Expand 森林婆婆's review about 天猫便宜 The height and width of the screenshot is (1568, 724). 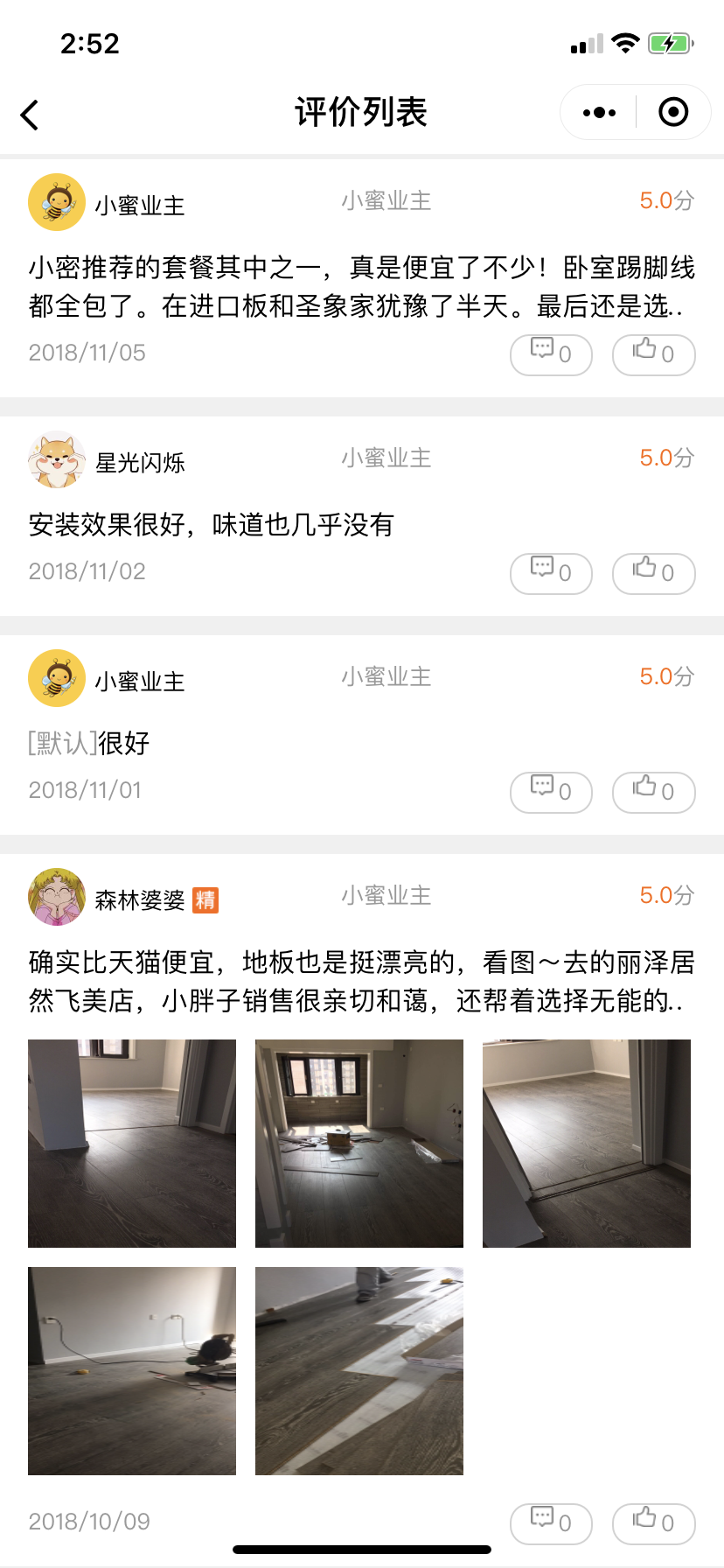(360, 981)
